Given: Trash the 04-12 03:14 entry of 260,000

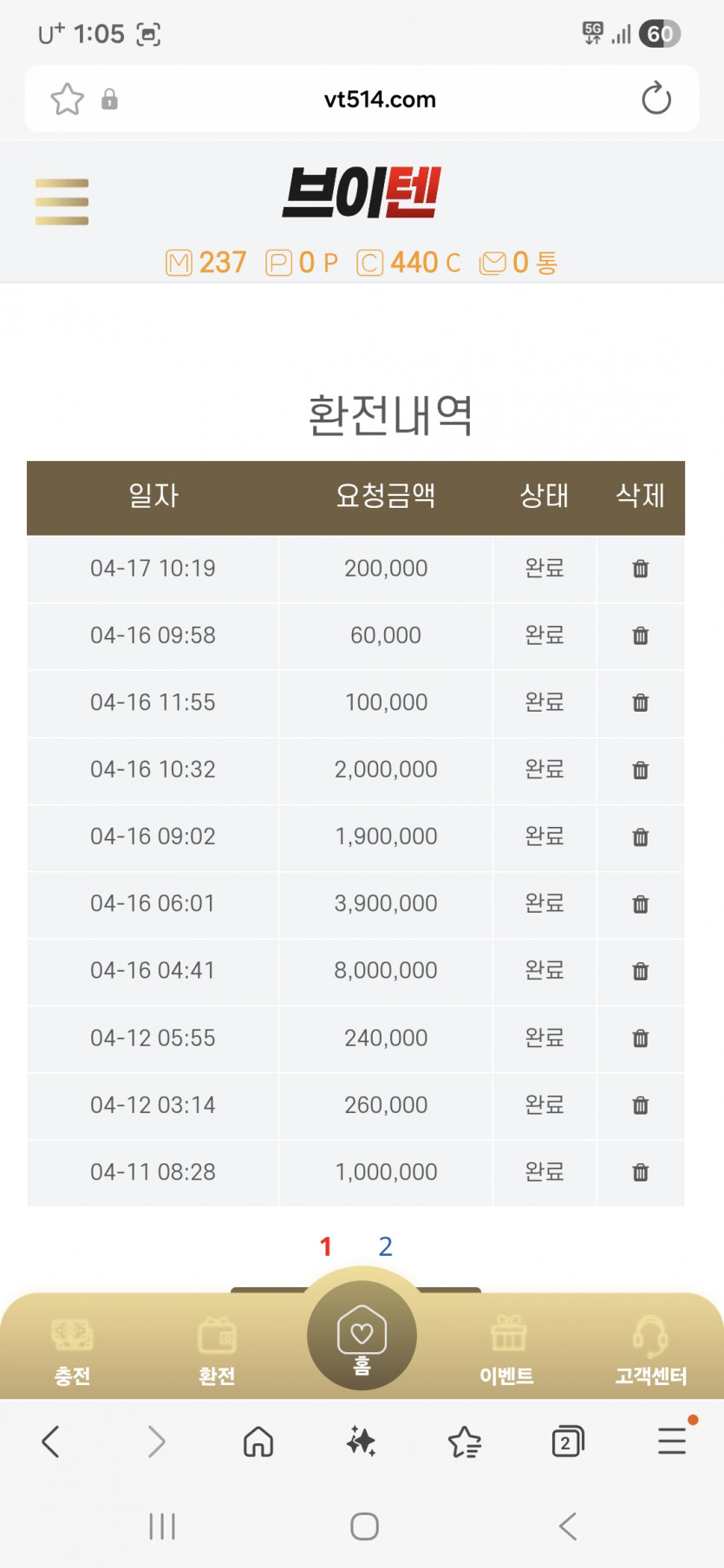Looking at the screenshot, I should click(641, 1105).
